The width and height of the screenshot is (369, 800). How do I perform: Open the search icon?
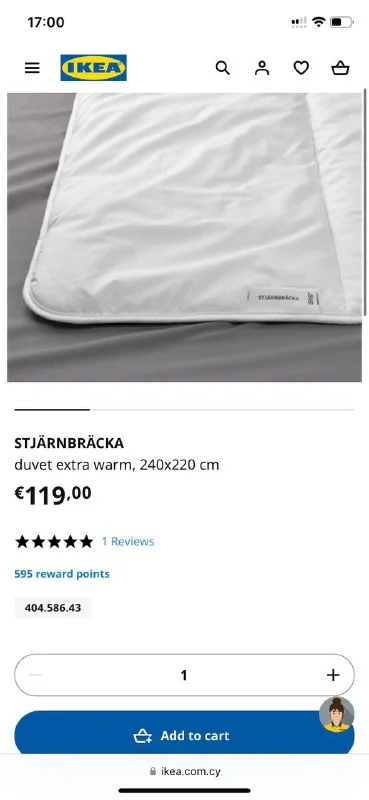pyautogui.click(x=223, y=68)
